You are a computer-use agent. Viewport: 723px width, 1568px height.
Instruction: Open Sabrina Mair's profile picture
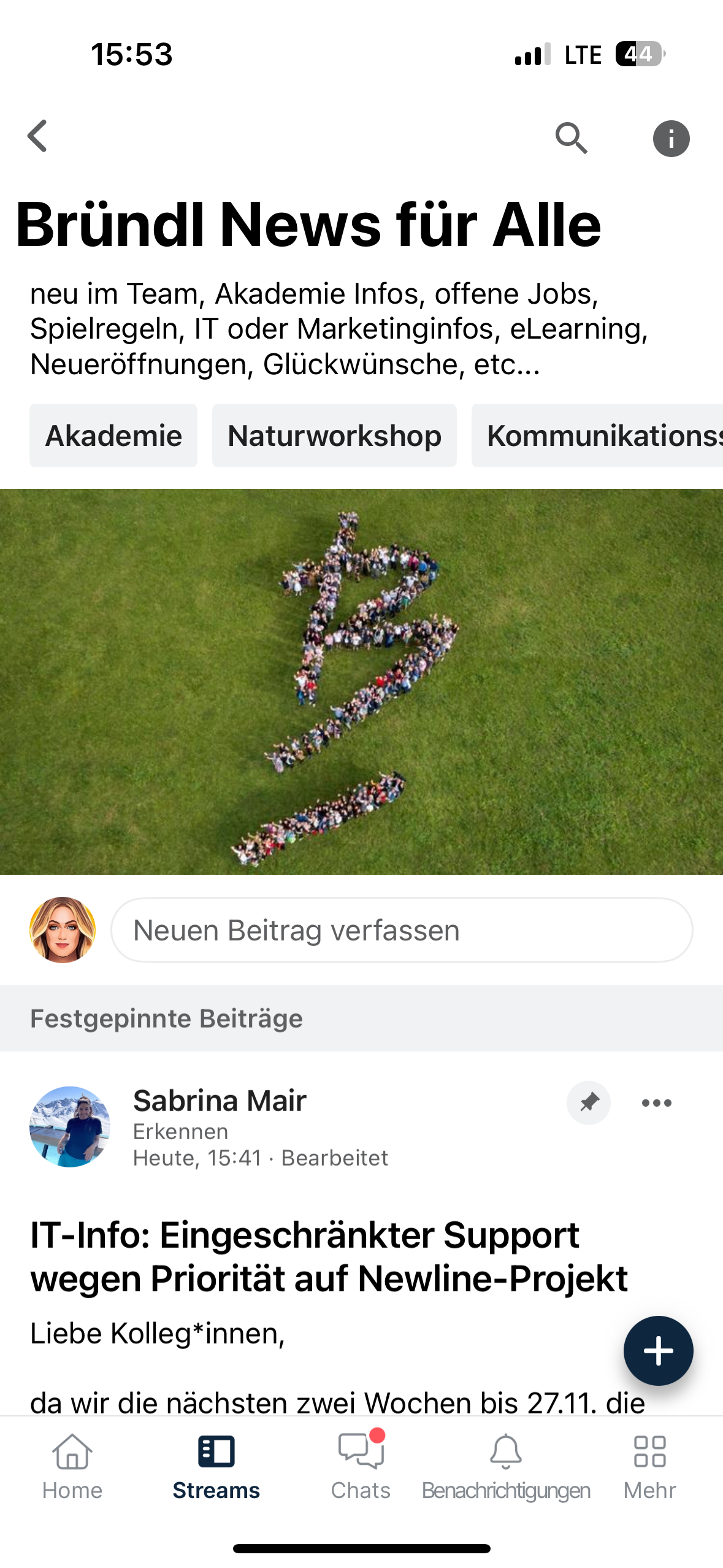pyautogui.click(x=70, y=1127)
